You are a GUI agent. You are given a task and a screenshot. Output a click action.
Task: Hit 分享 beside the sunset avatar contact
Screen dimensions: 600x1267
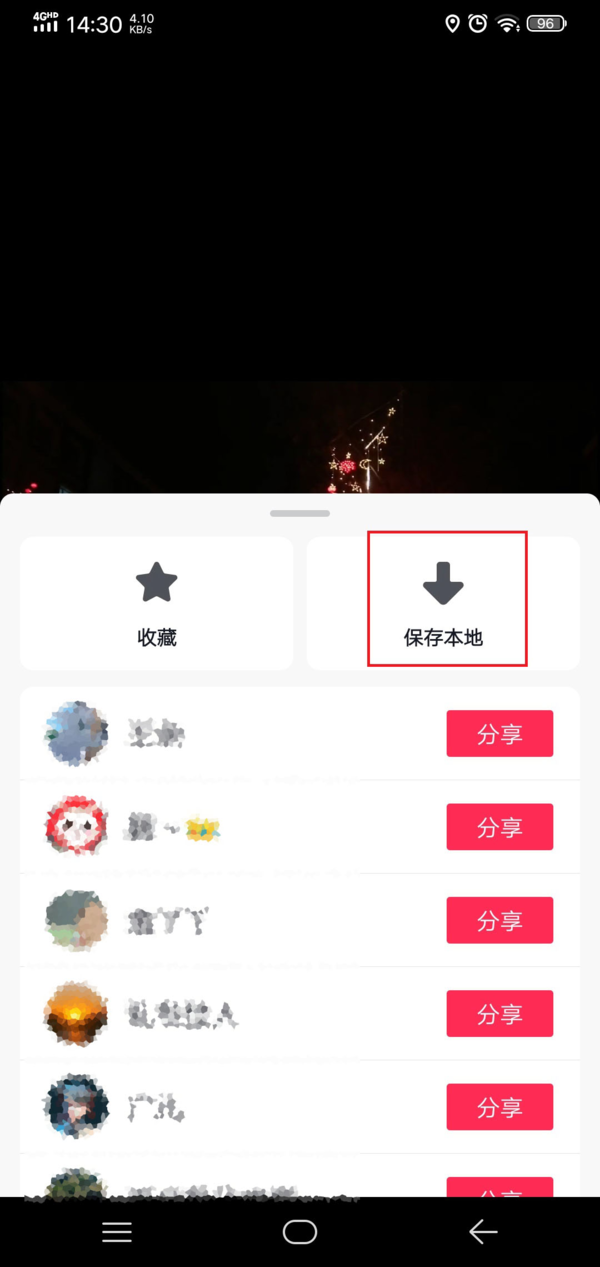pyautogui.click(x=499, y=1014)
